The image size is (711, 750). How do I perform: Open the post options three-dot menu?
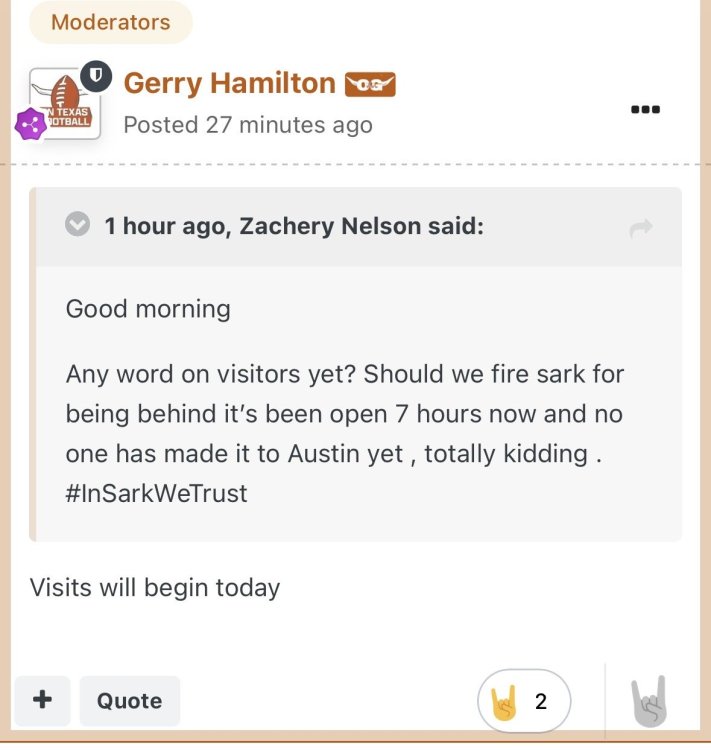point(646,110)
